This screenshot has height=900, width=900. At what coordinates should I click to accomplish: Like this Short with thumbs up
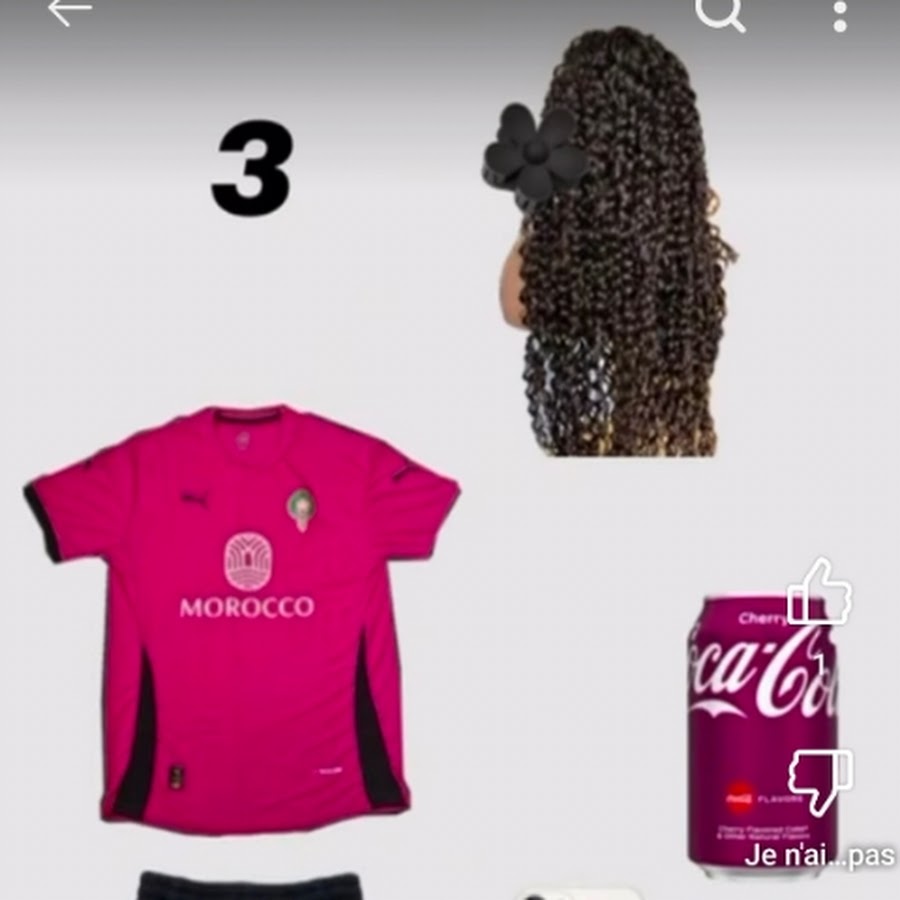pos(819,593)
